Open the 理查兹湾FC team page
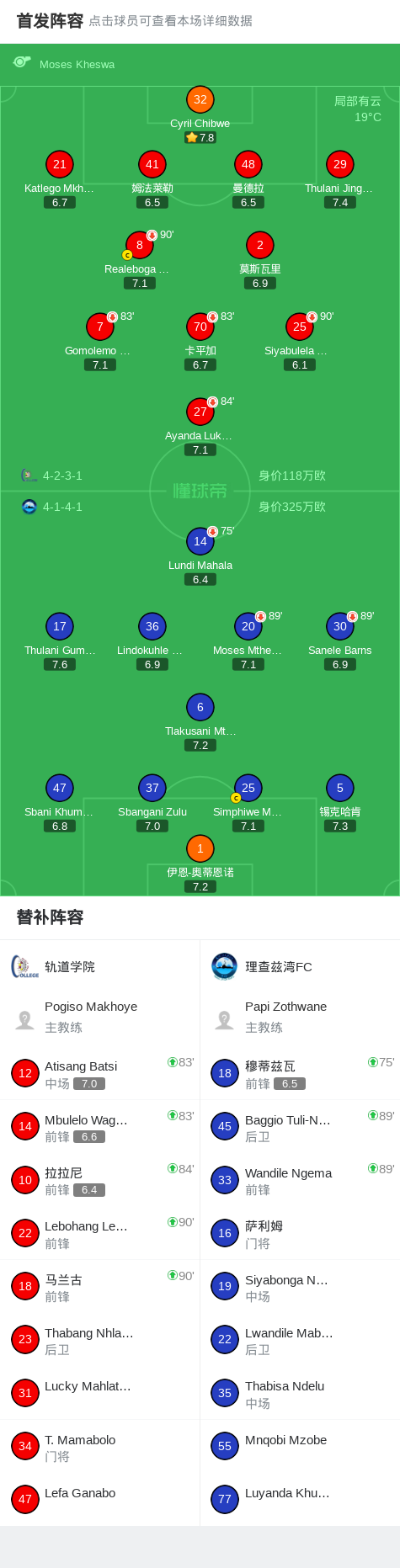 point(300,966)
